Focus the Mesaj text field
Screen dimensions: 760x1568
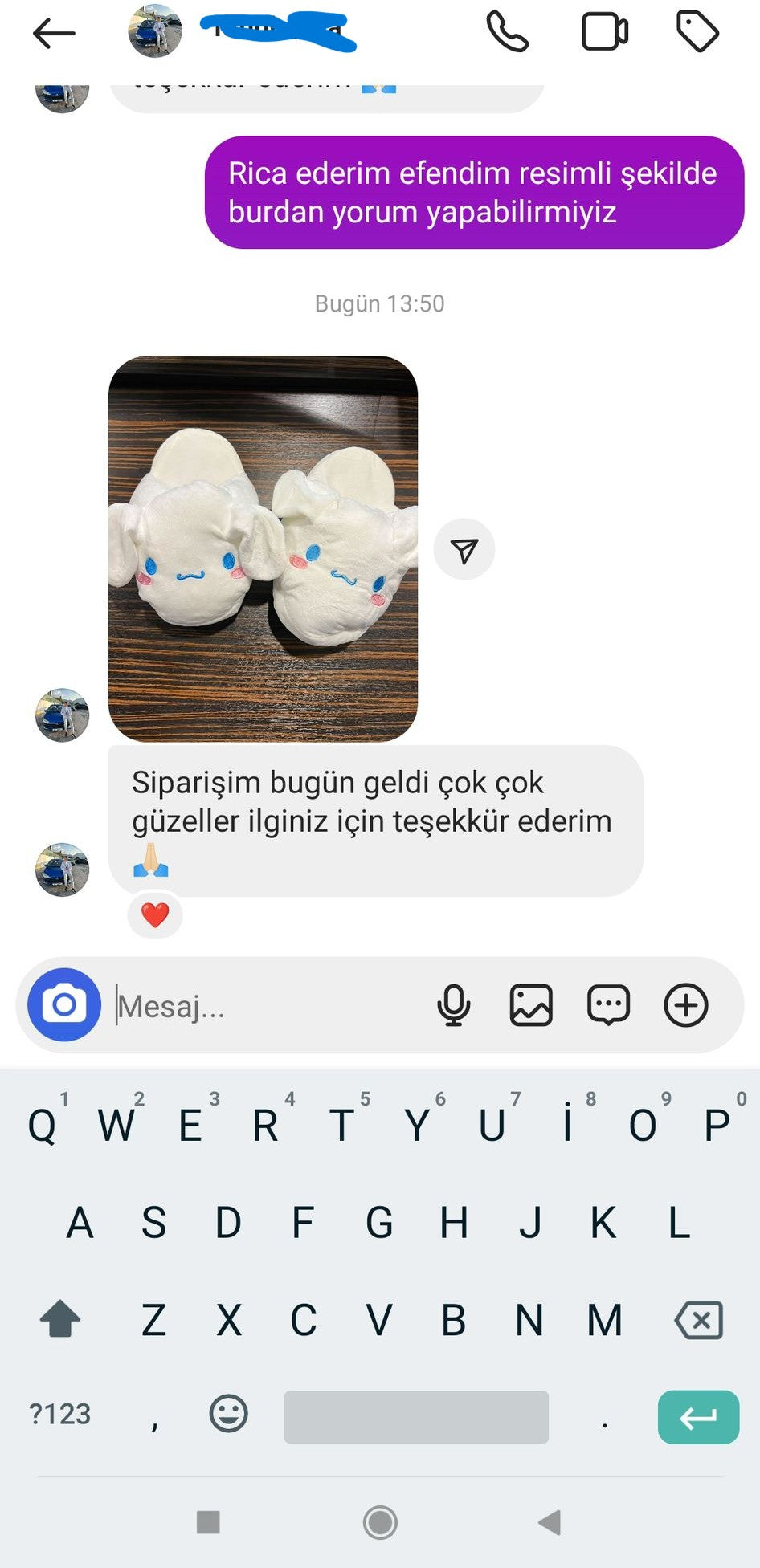click(265, 1006)
